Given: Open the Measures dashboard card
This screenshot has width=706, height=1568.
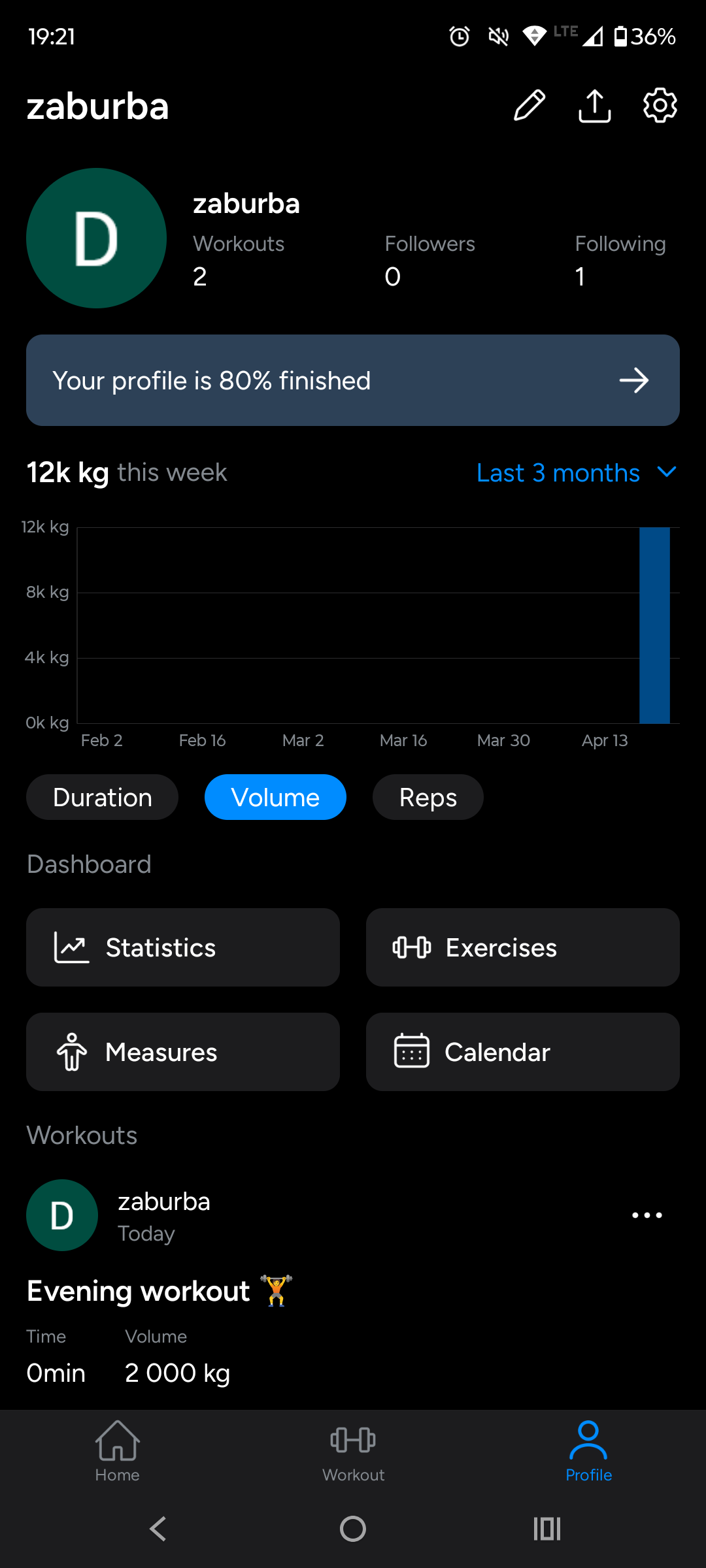Looking at the screenshot, I should click(183, 1052).
